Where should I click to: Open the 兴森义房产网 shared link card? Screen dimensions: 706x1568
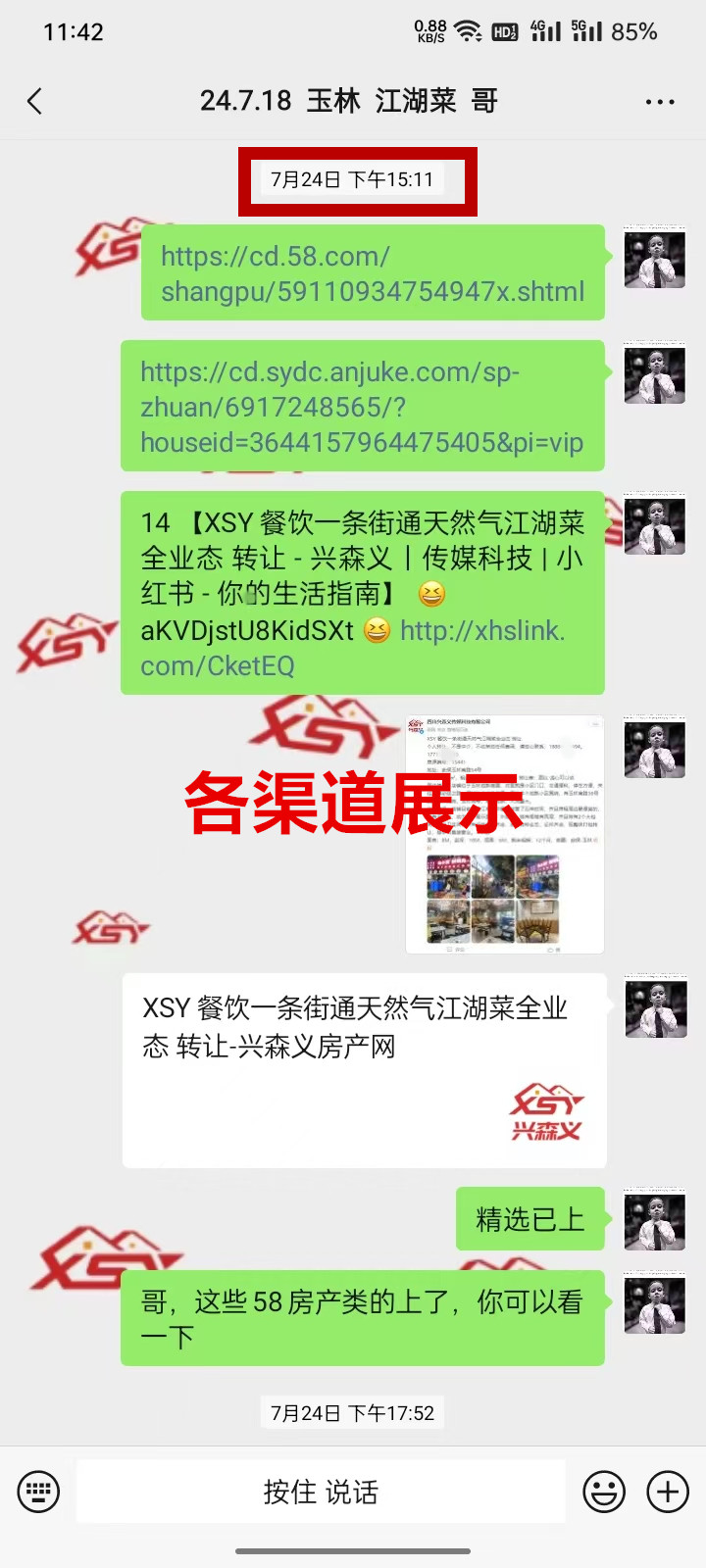364,1070
